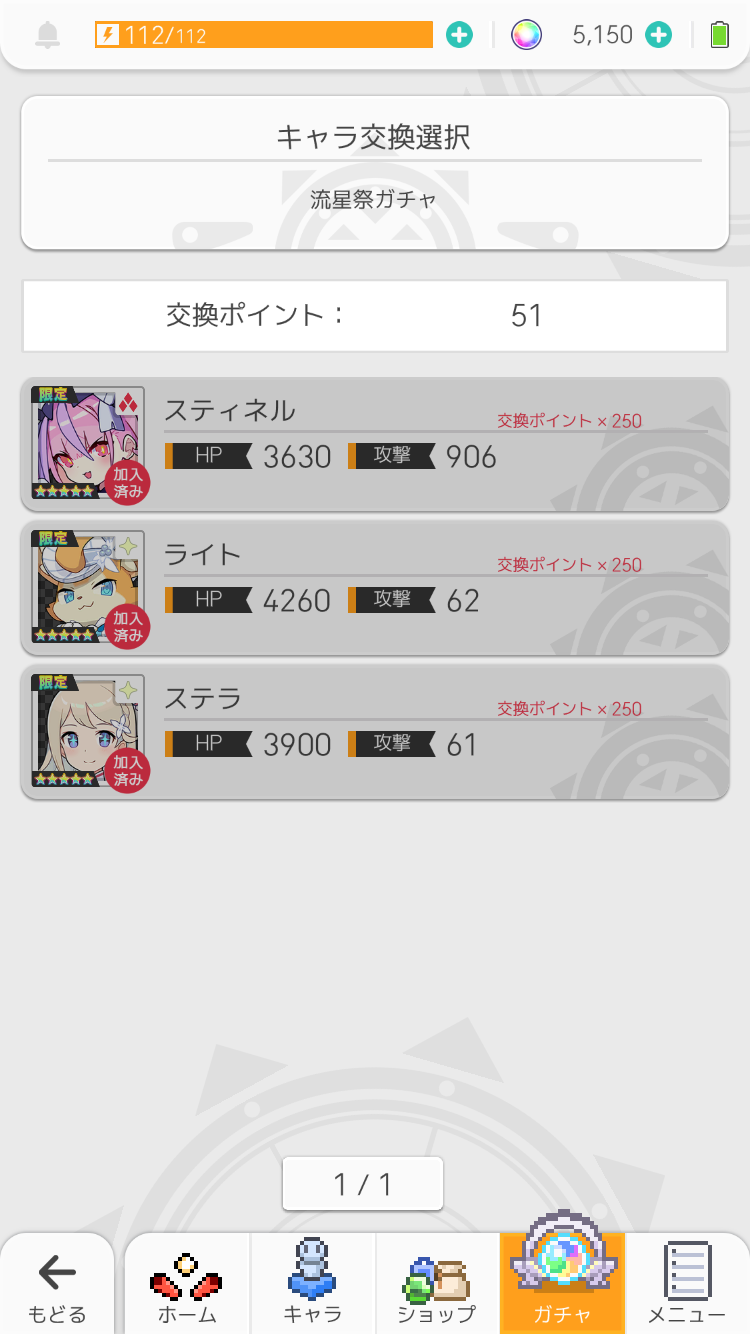The height and width of the screenshot is (1334, 750).
Task: Switch to the ホーム tab
Action: coord(187,1285)
